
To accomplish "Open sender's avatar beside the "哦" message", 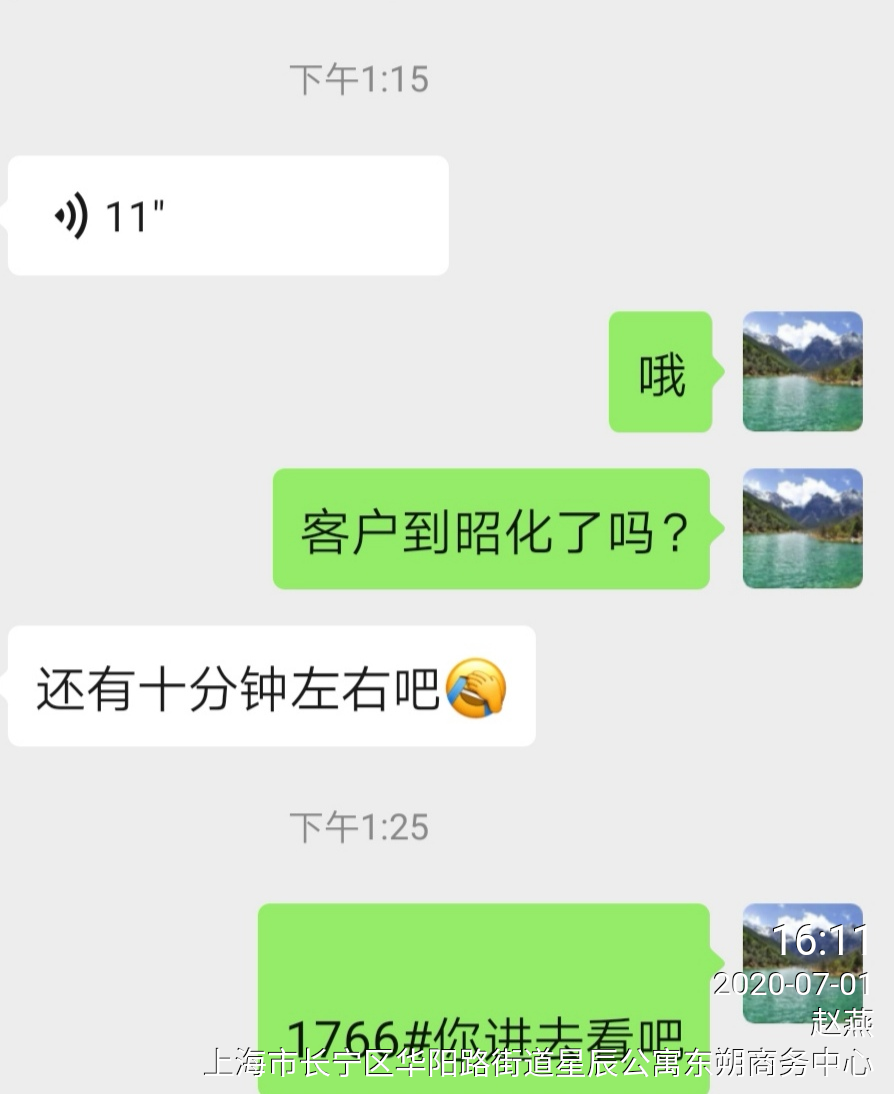I will (x=802, y=372).
